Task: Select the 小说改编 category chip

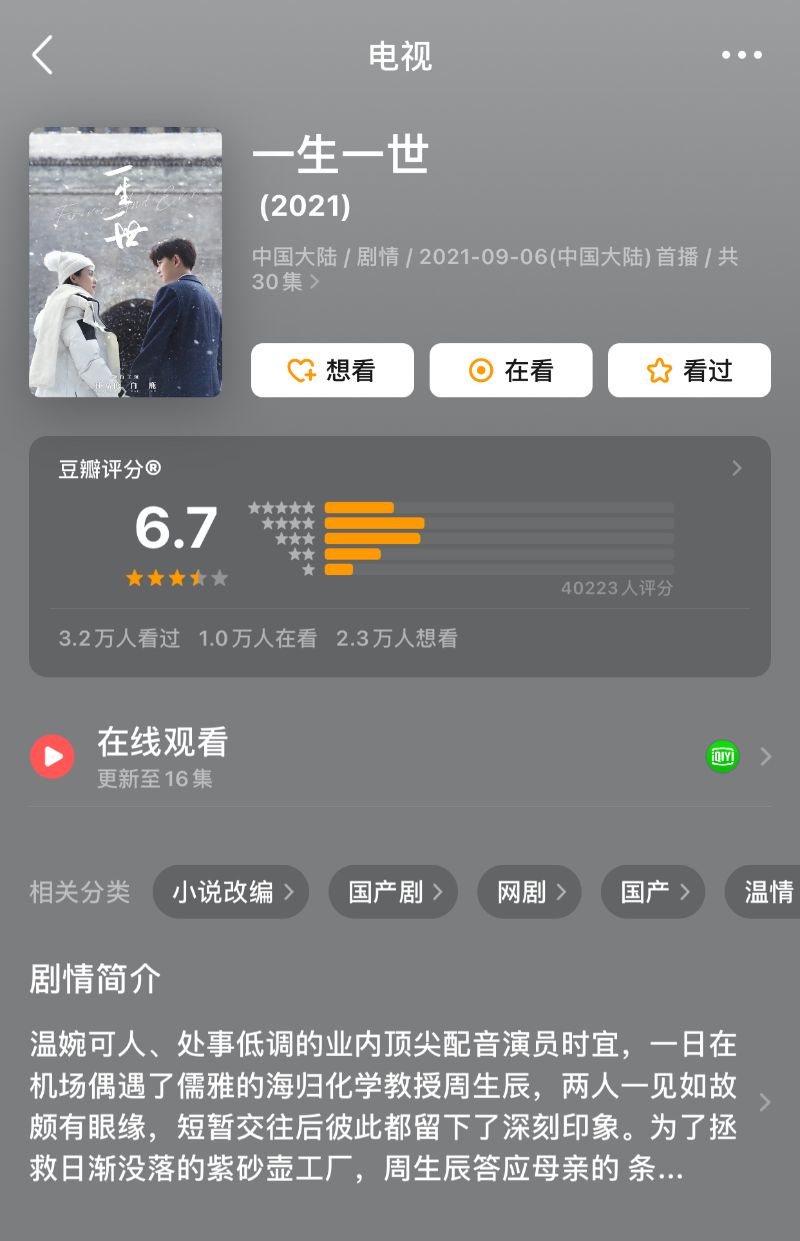Action: coord(231,892)
